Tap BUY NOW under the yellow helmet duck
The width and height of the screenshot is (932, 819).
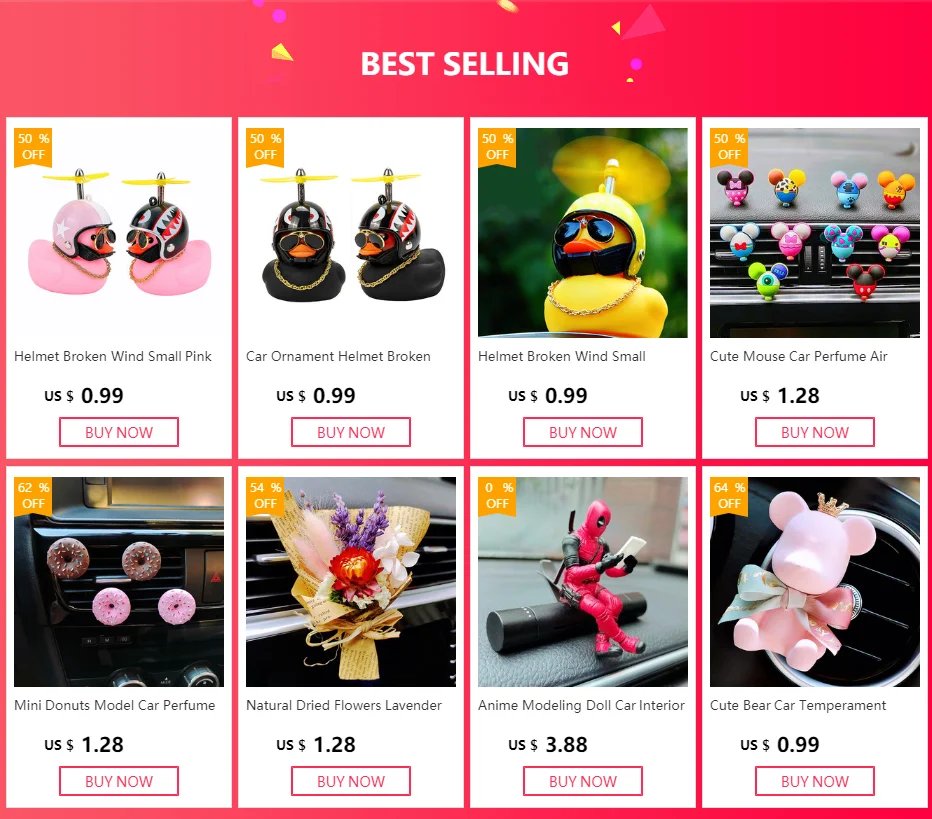pos(582,432)
